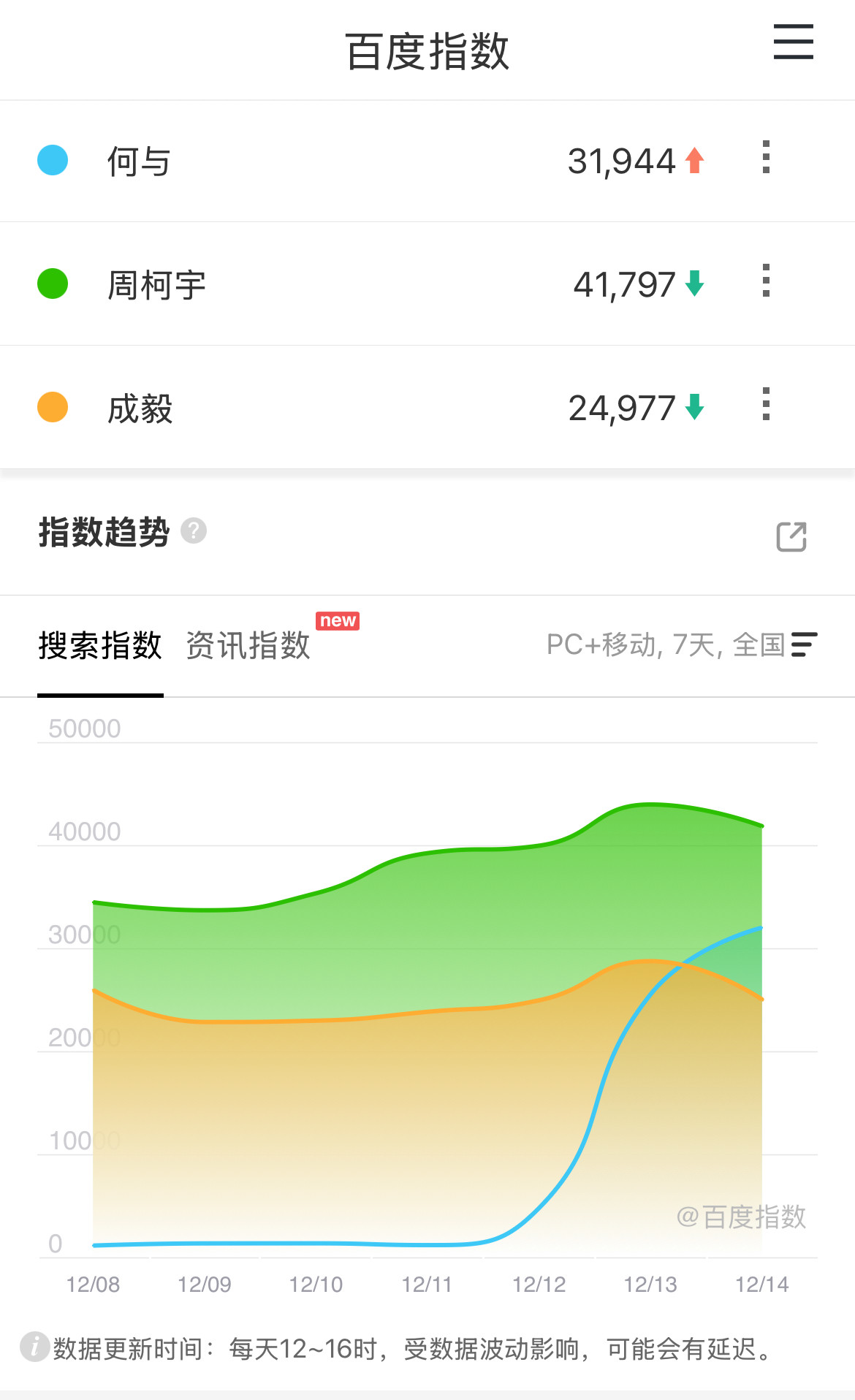The width and height of the screenshot is (855, 1400).
Task: Share the 指数趋势 chart
Action: (x=791, y=536)
